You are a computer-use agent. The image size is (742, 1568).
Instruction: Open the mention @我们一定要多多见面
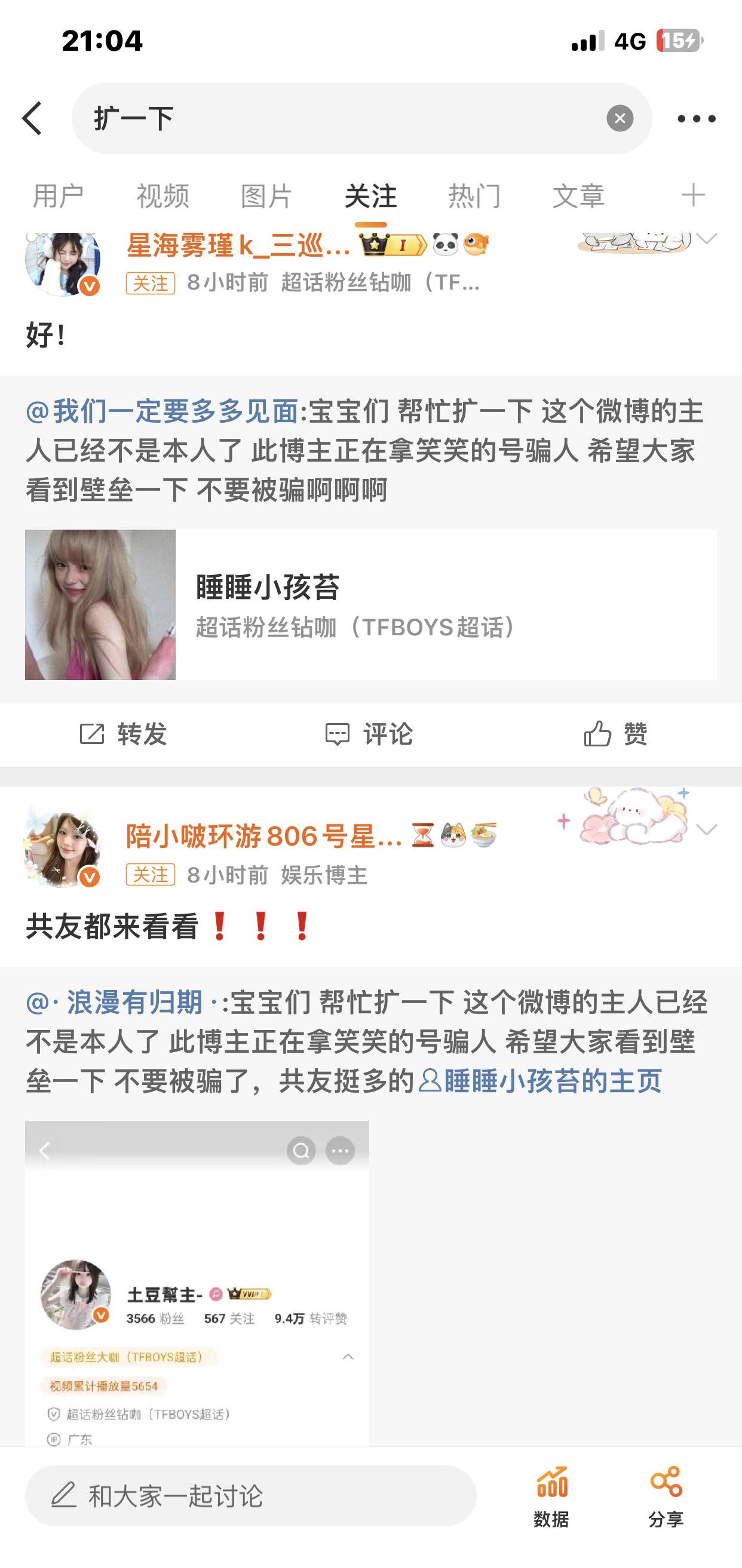161,411
